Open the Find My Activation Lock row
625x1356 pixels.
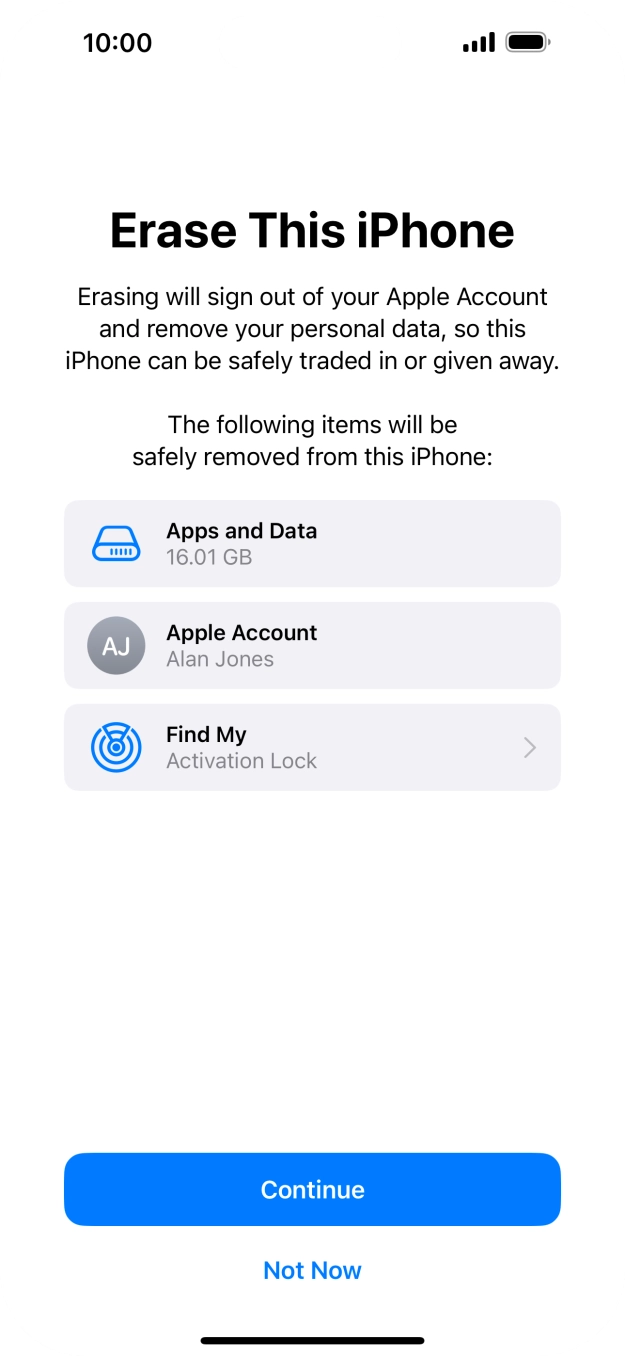point(312,747)
